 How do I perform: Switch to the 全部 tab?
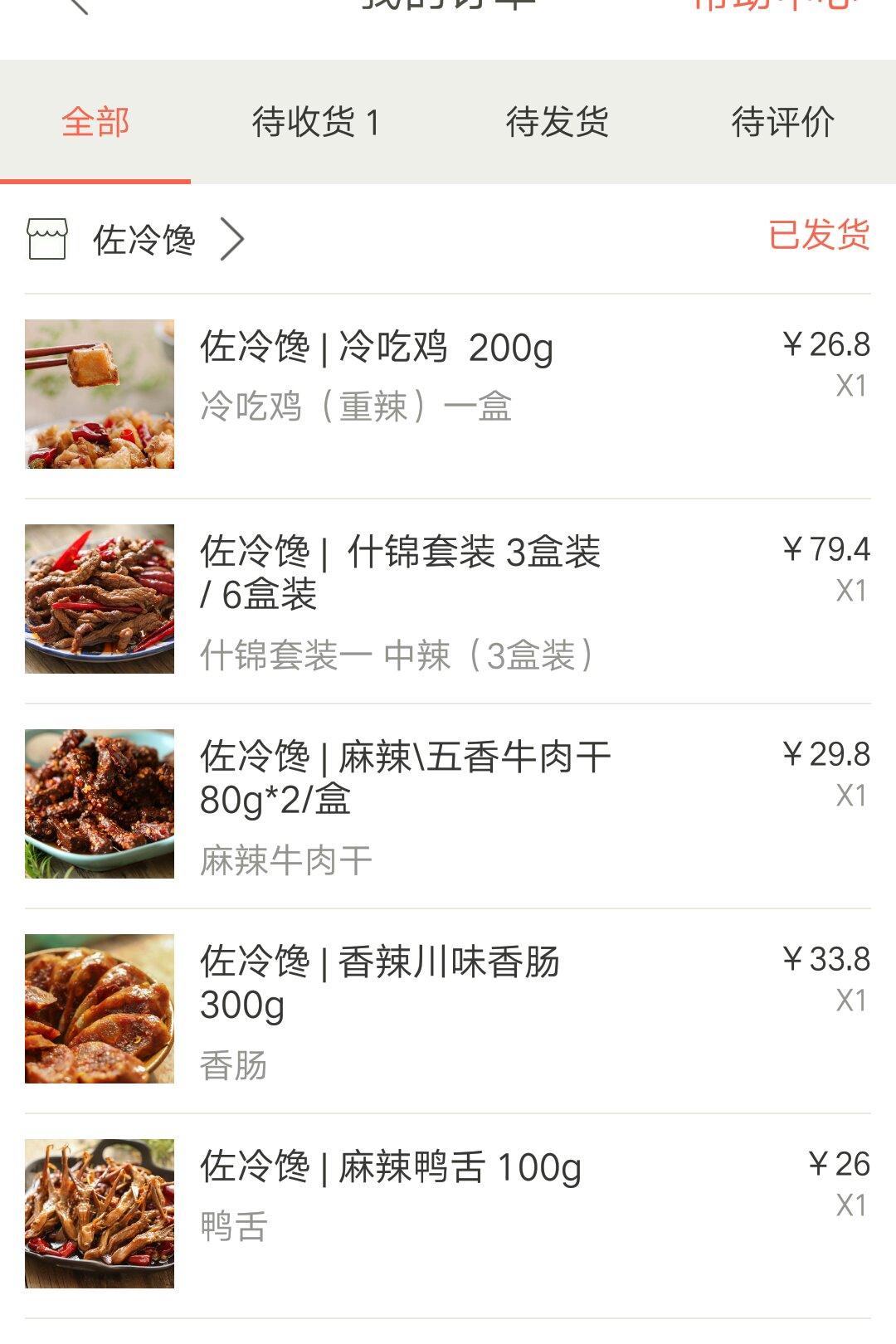tap(95, 122)
